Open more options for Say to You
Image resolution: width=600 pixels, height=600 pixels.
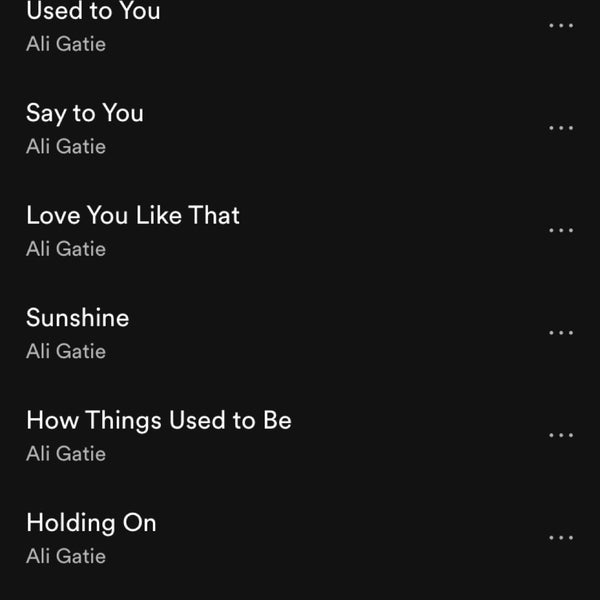point(561,128)
